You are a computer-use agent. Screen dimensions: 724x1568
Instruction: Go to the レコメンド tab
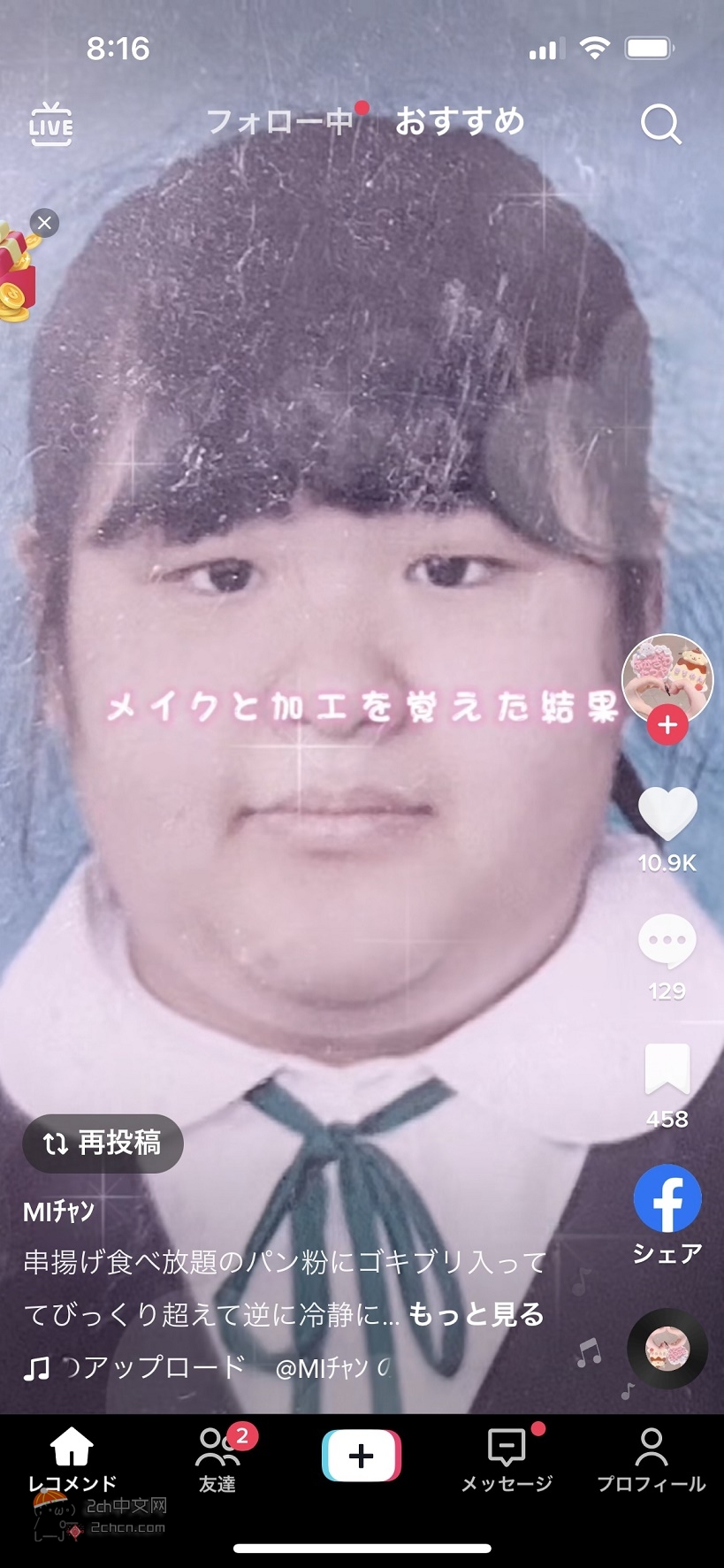[72, 1459]
